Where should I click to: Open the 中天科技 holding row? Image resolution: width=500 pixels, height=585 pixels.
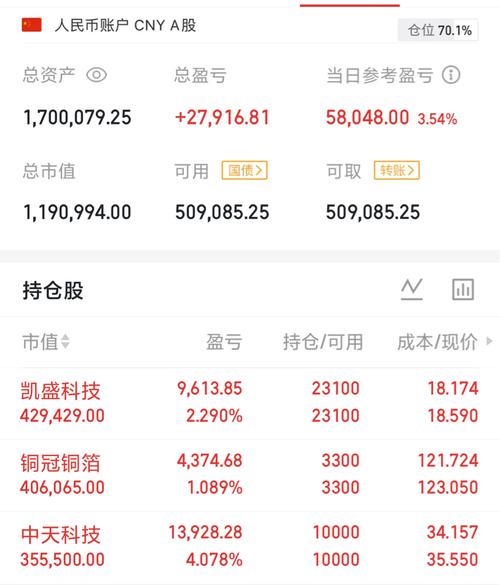pos(249,546)
